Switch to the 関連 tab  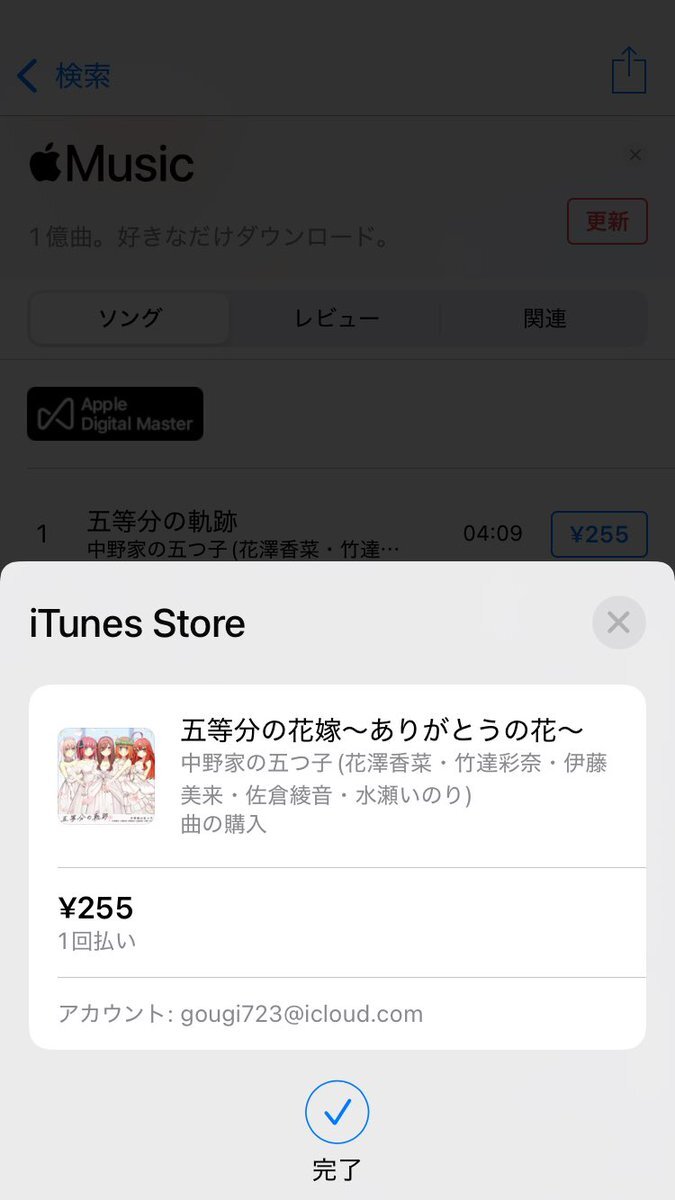click(545, 319)
